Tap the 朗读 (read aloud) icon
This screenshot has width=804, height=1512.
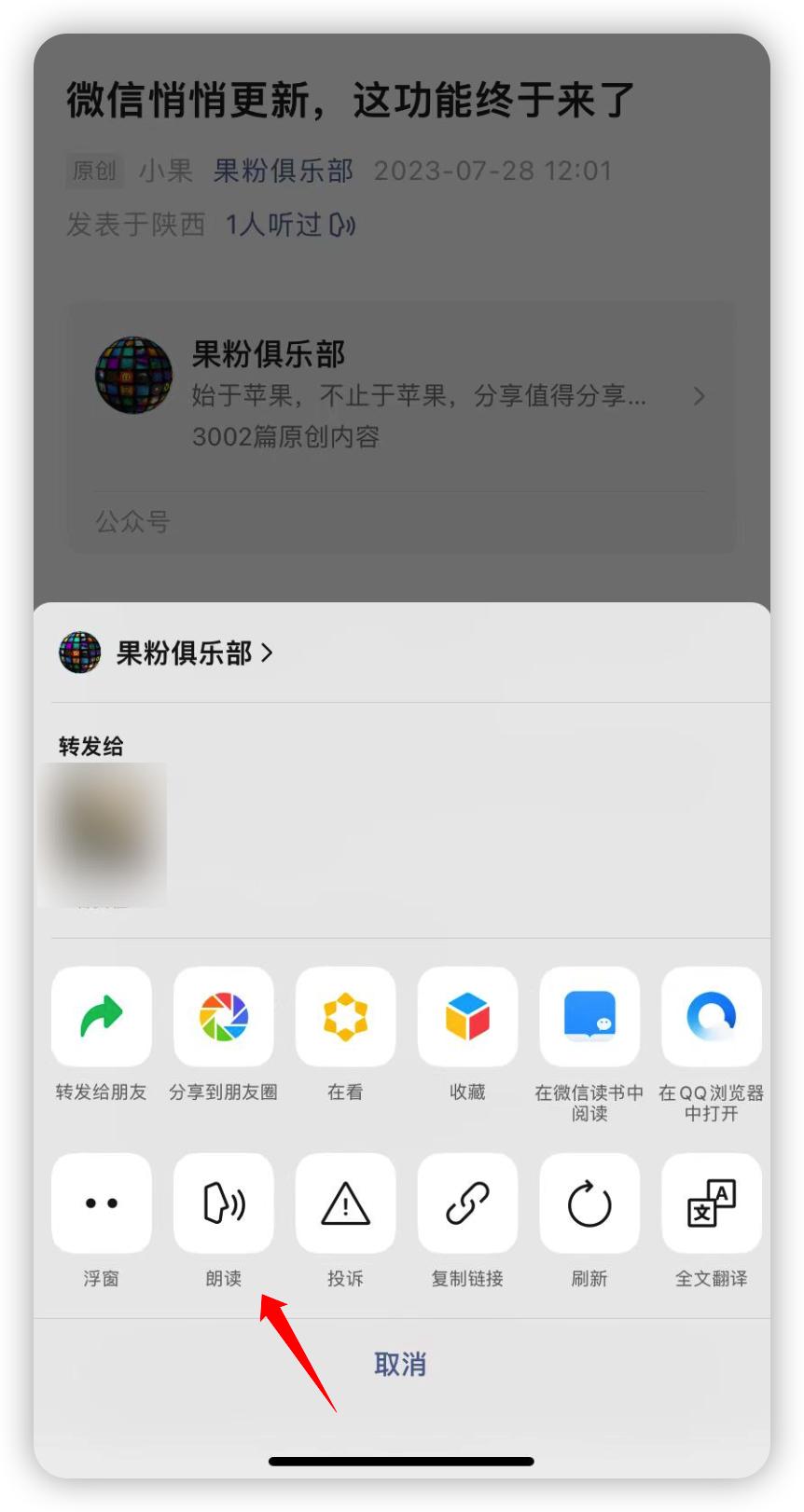(x=223, y=1203)
